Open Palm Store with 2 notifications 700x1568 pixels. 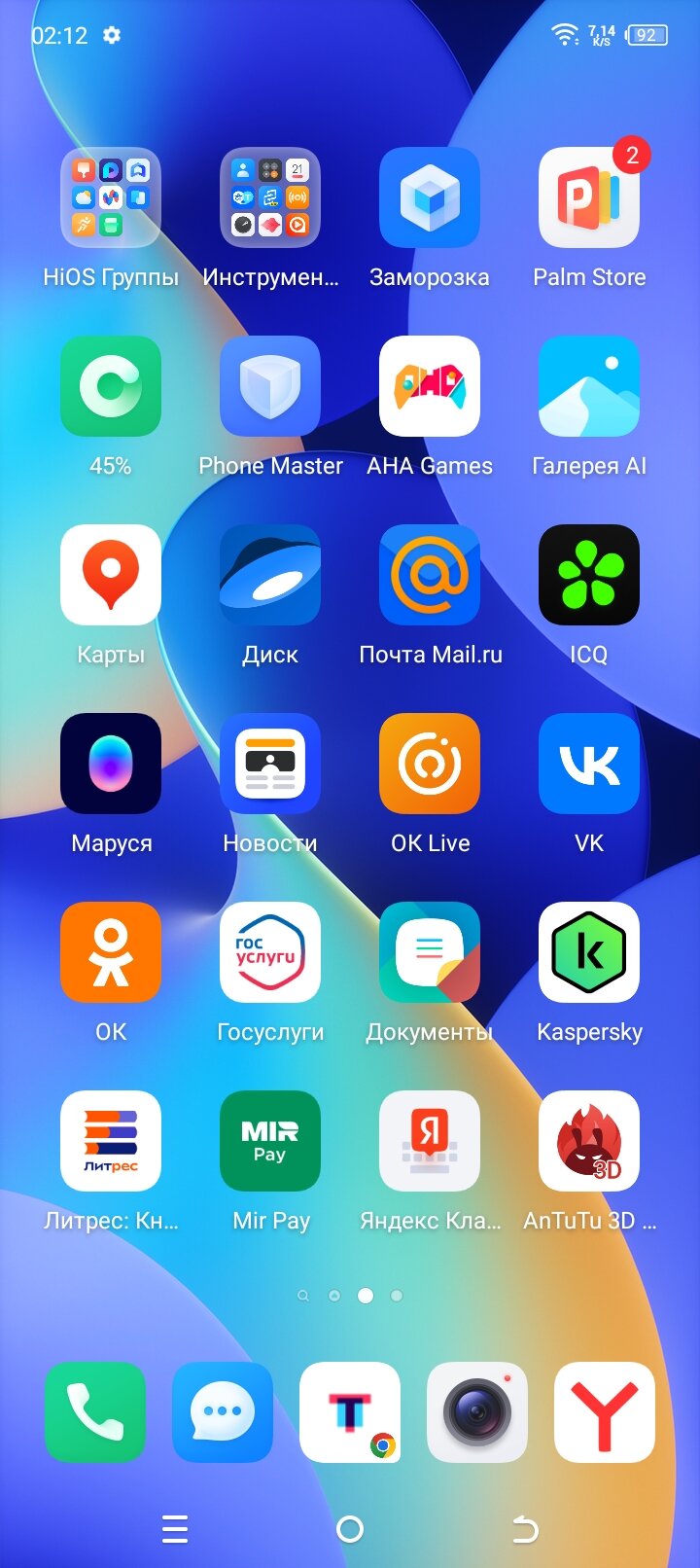pyautogui.click(x=589, y=197)
